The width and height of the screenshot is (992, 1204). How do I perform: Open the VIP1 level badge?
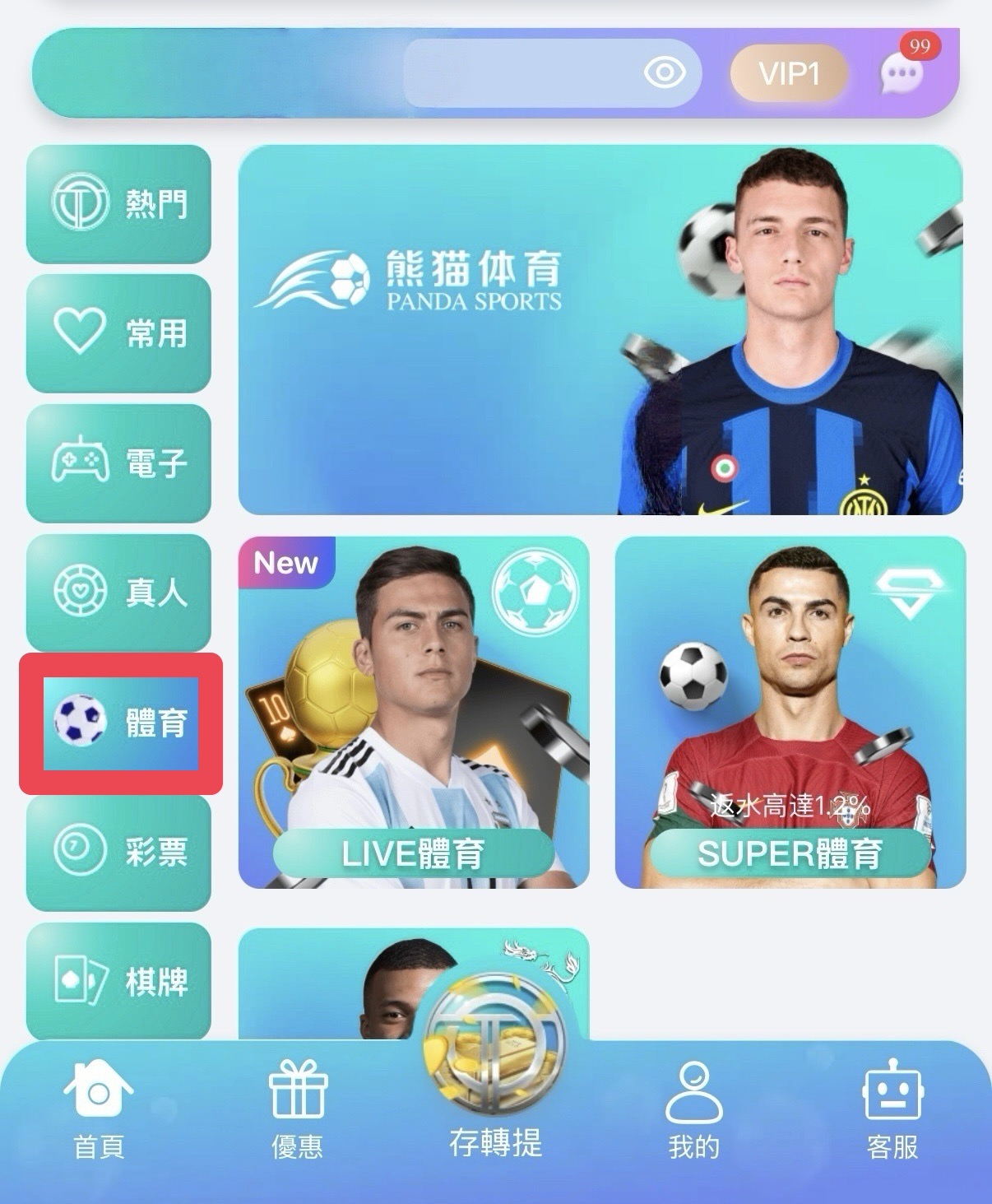[789, 74]
